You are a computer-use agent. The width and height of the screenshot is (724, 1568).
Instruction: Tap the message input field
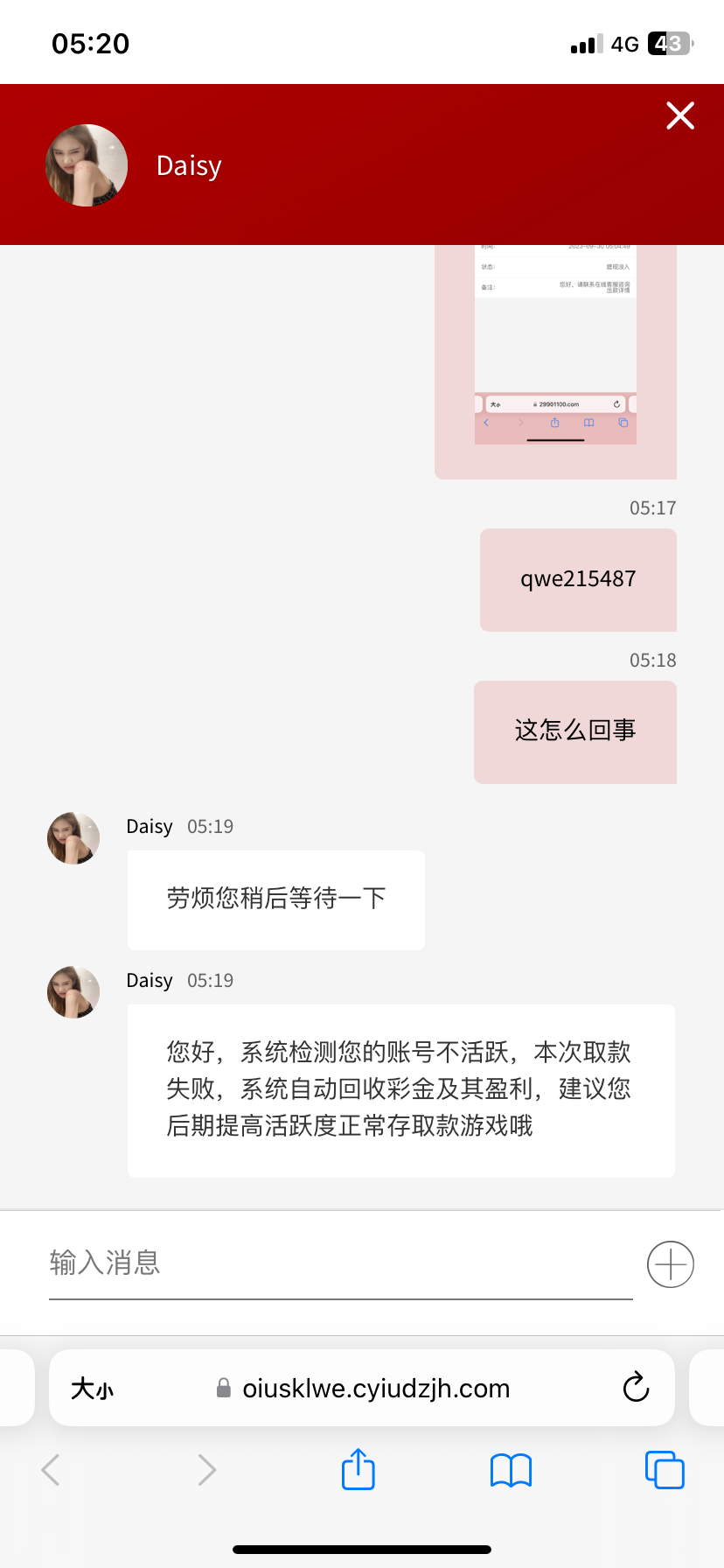pos(340,1263)
